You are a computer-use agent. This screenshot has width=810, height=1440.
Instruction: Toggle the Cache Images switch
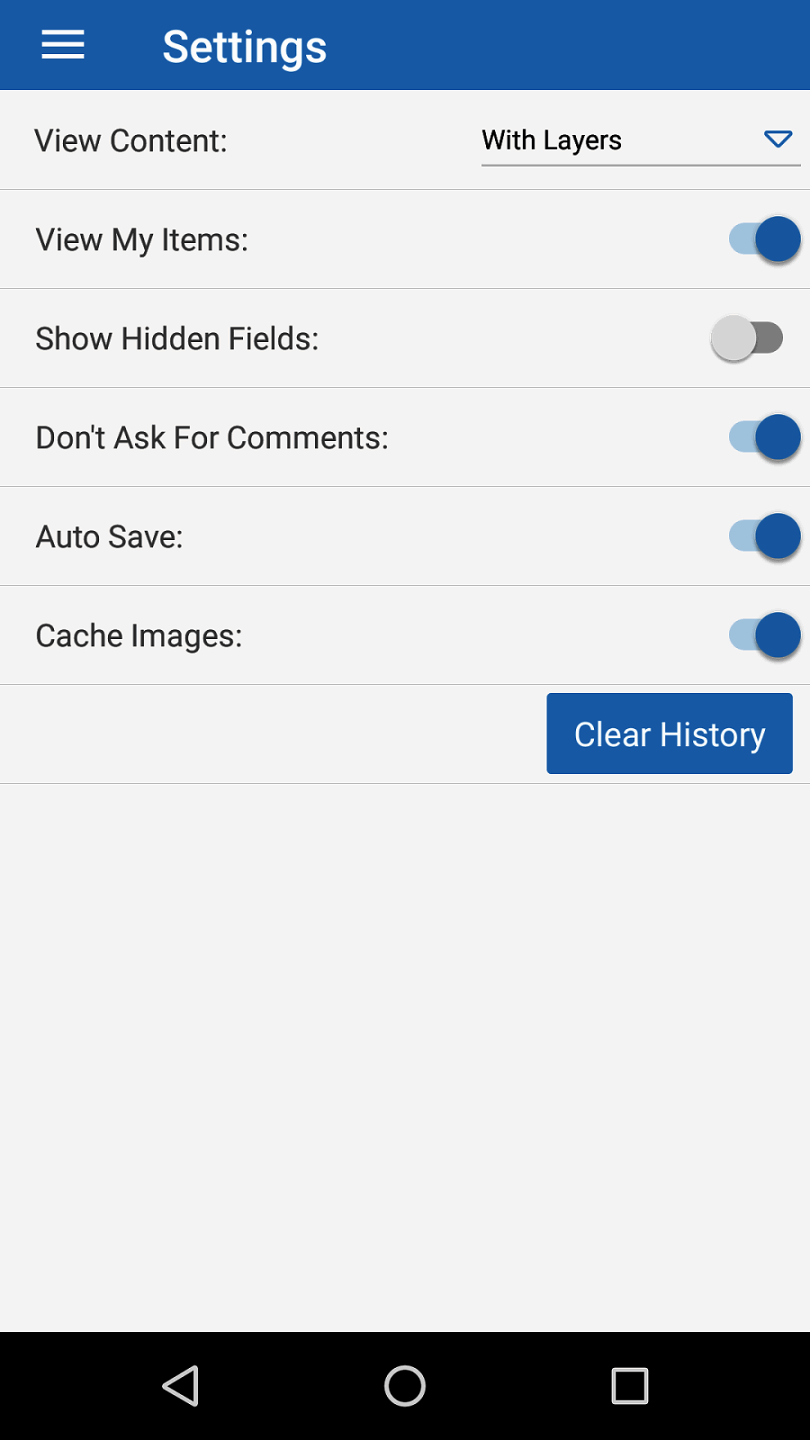(764, 636)
